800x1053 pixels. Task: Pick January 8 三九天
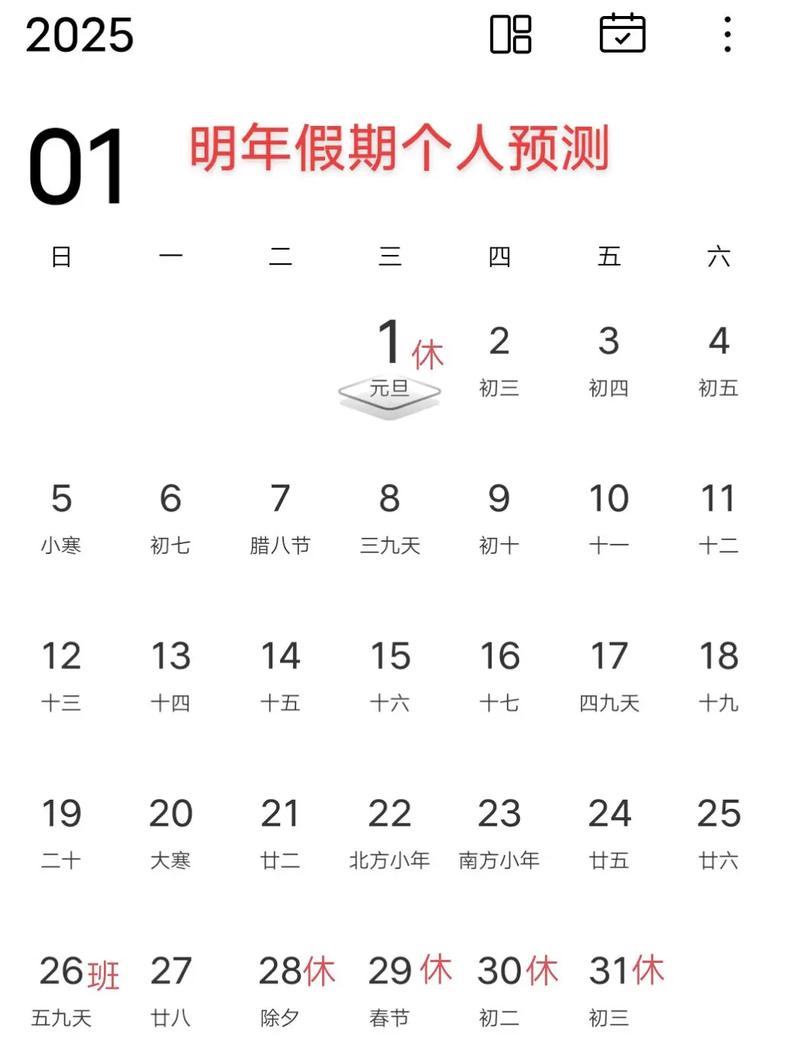[390, 516]
